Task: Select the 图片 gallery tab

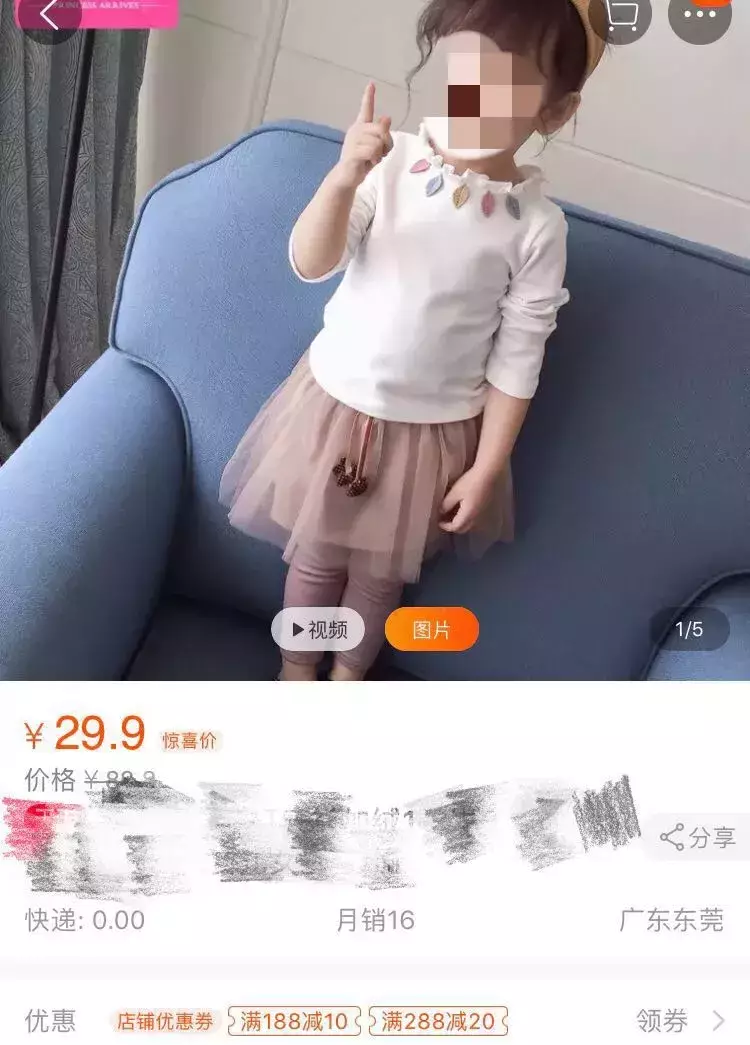Action: 431,629
